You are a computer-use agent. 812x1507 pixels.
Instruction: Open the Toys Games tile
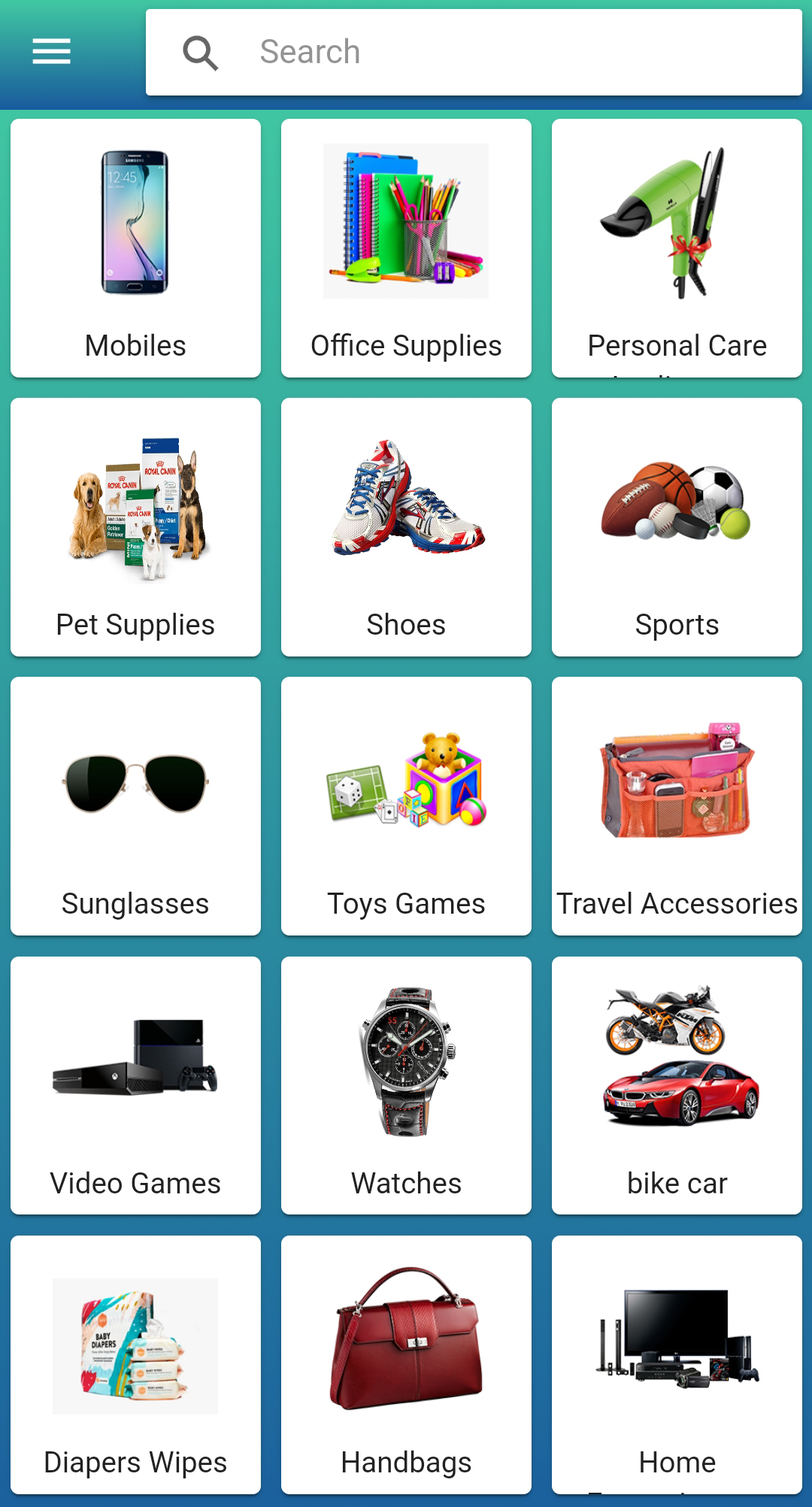tap(406, 806)
